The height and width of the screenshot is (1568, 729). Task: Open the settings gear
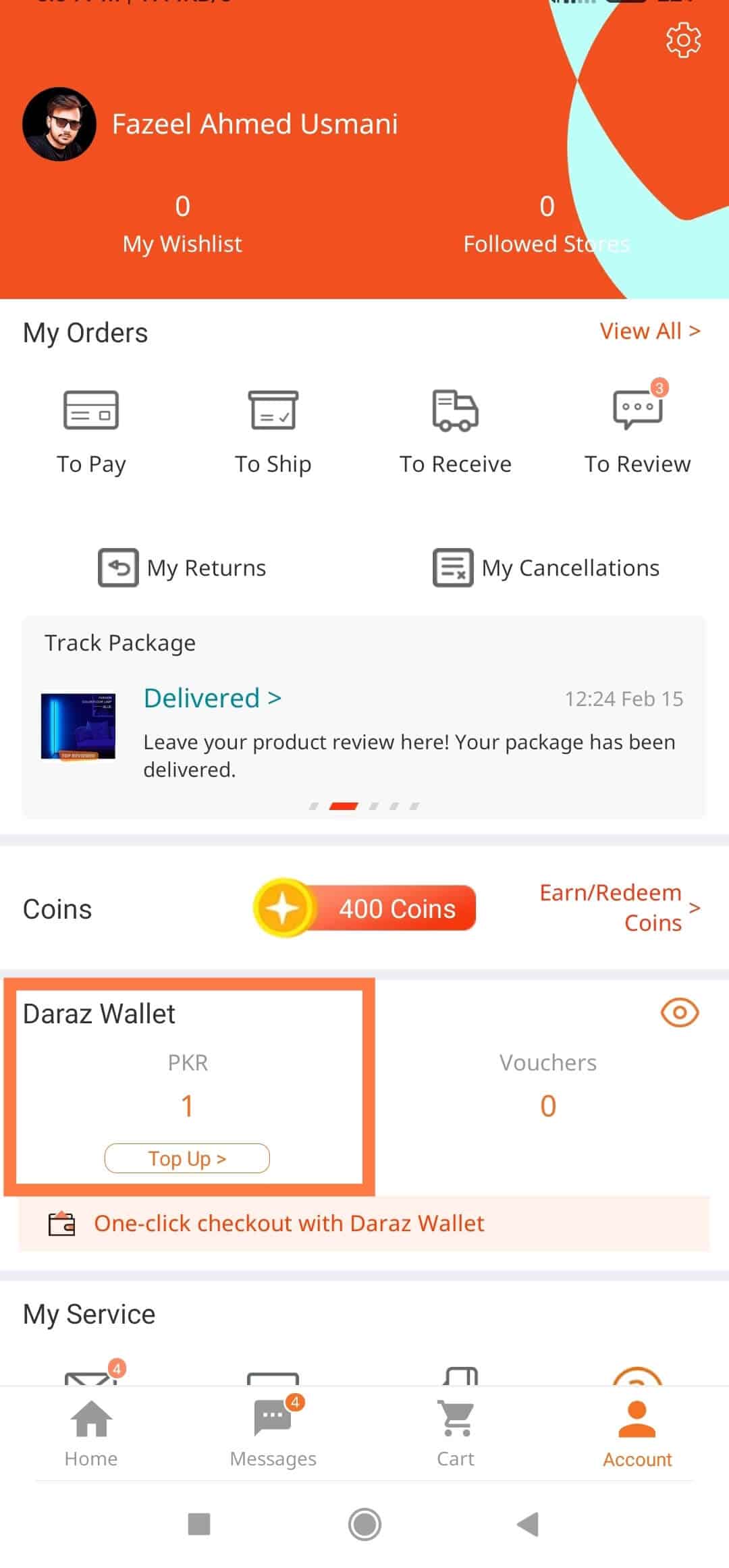(x=683, y=40)
